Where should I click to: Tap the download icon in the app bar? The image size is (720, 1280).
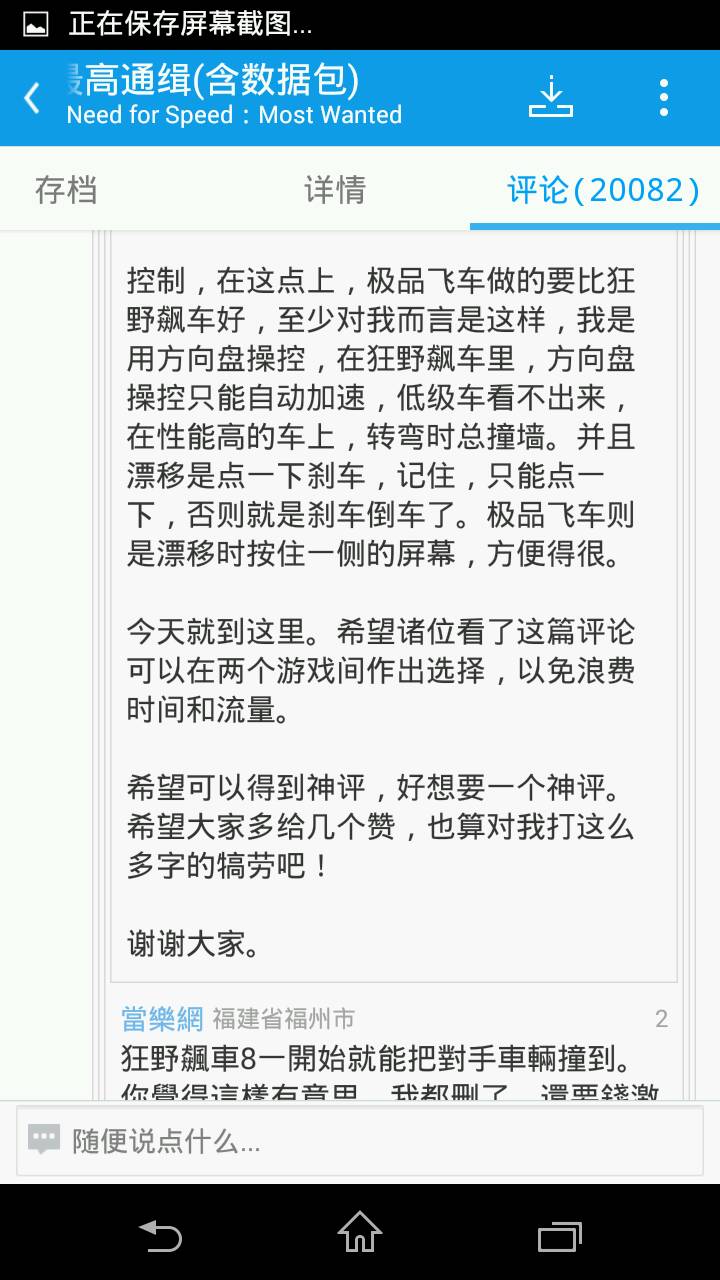(x=551, y=97)
